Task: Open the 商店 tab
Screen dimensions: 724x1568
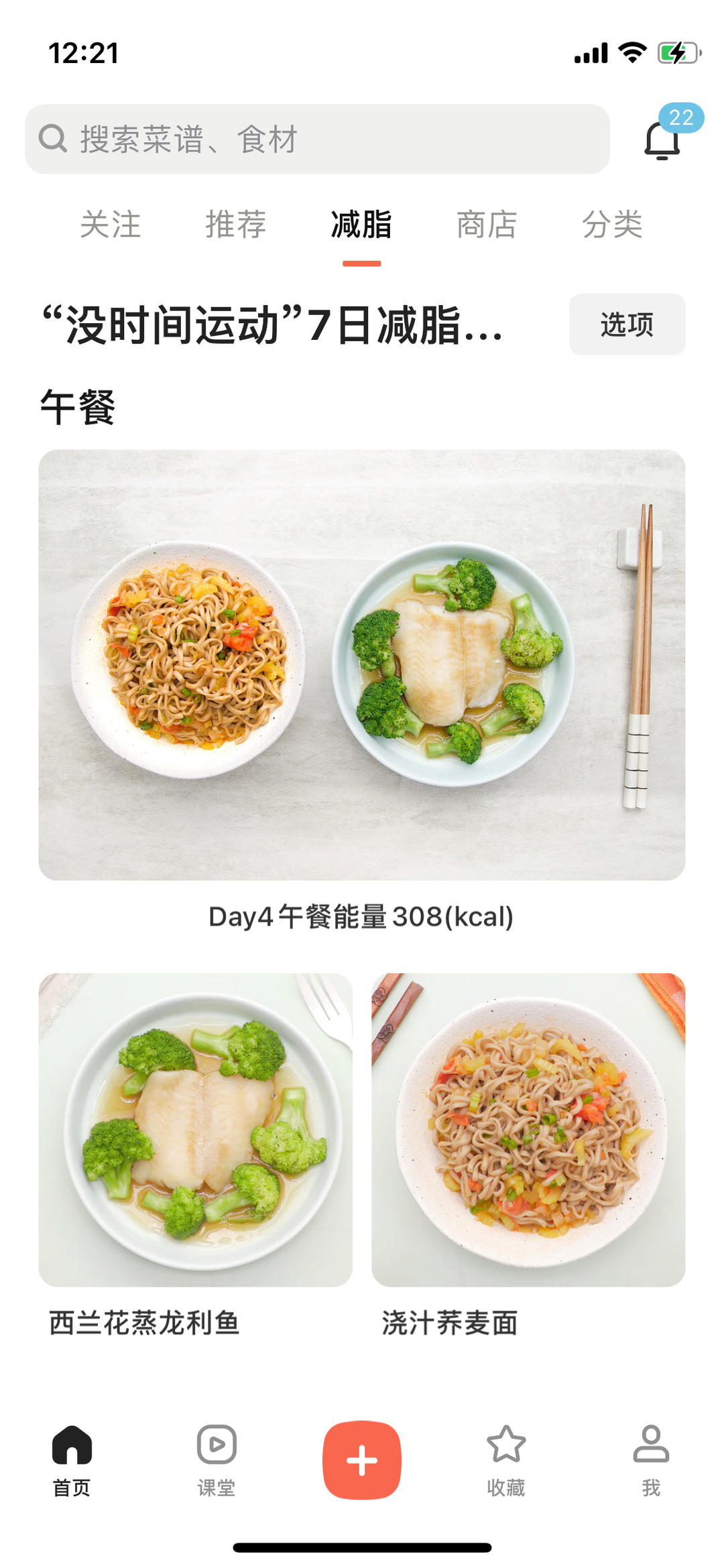Action: pos(487,224)
